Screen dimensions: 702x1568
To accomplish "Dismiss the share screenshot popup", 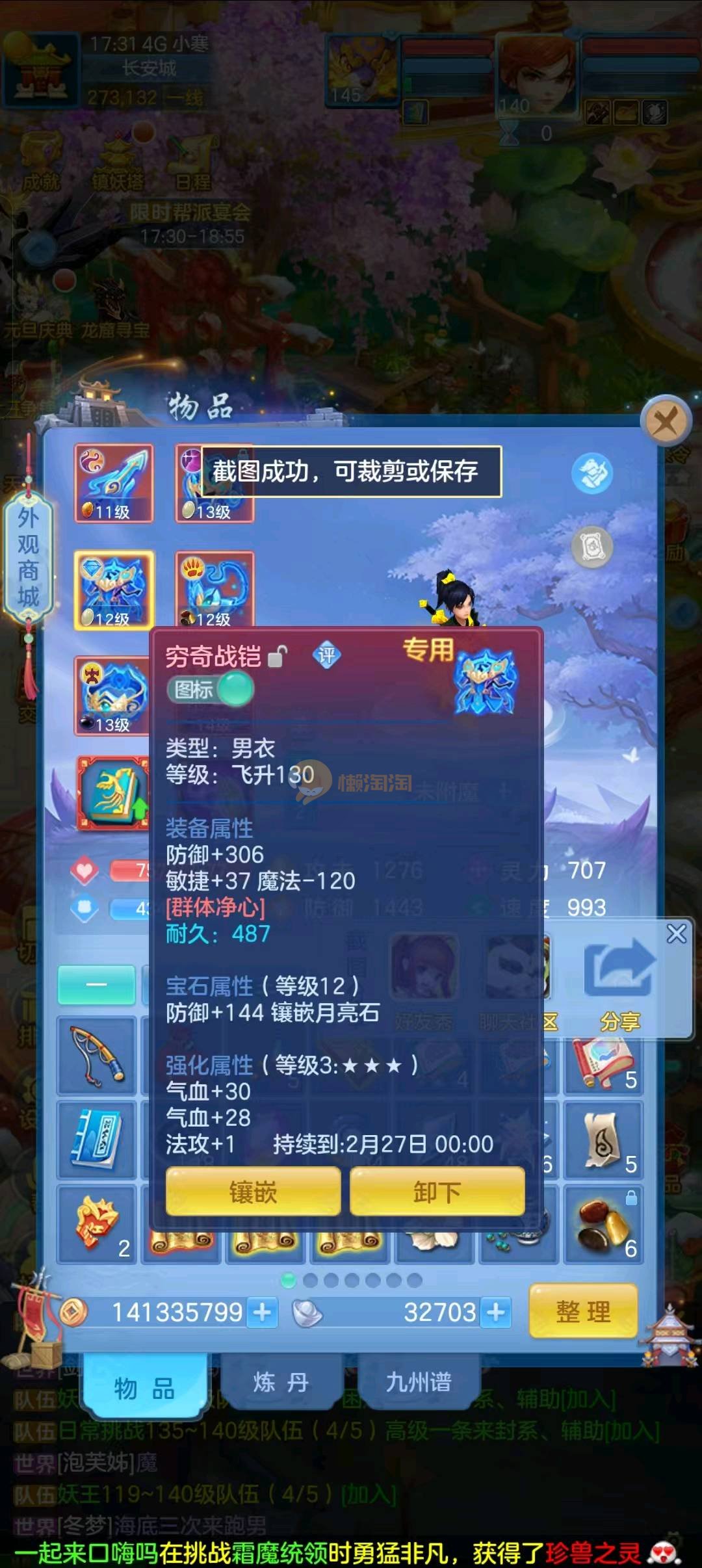I will [x=676, y=934].
